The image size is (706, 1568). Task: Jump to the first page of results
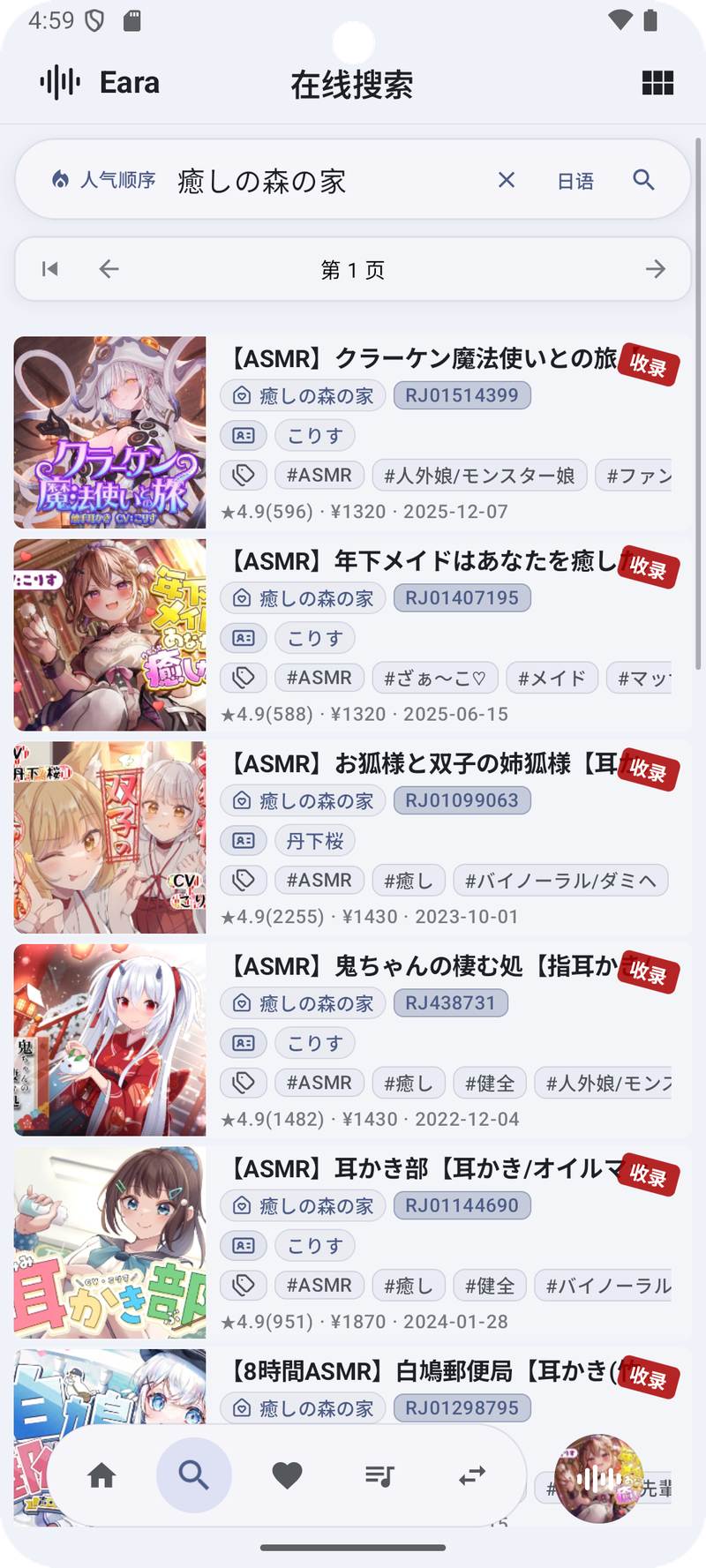(50, 269)
